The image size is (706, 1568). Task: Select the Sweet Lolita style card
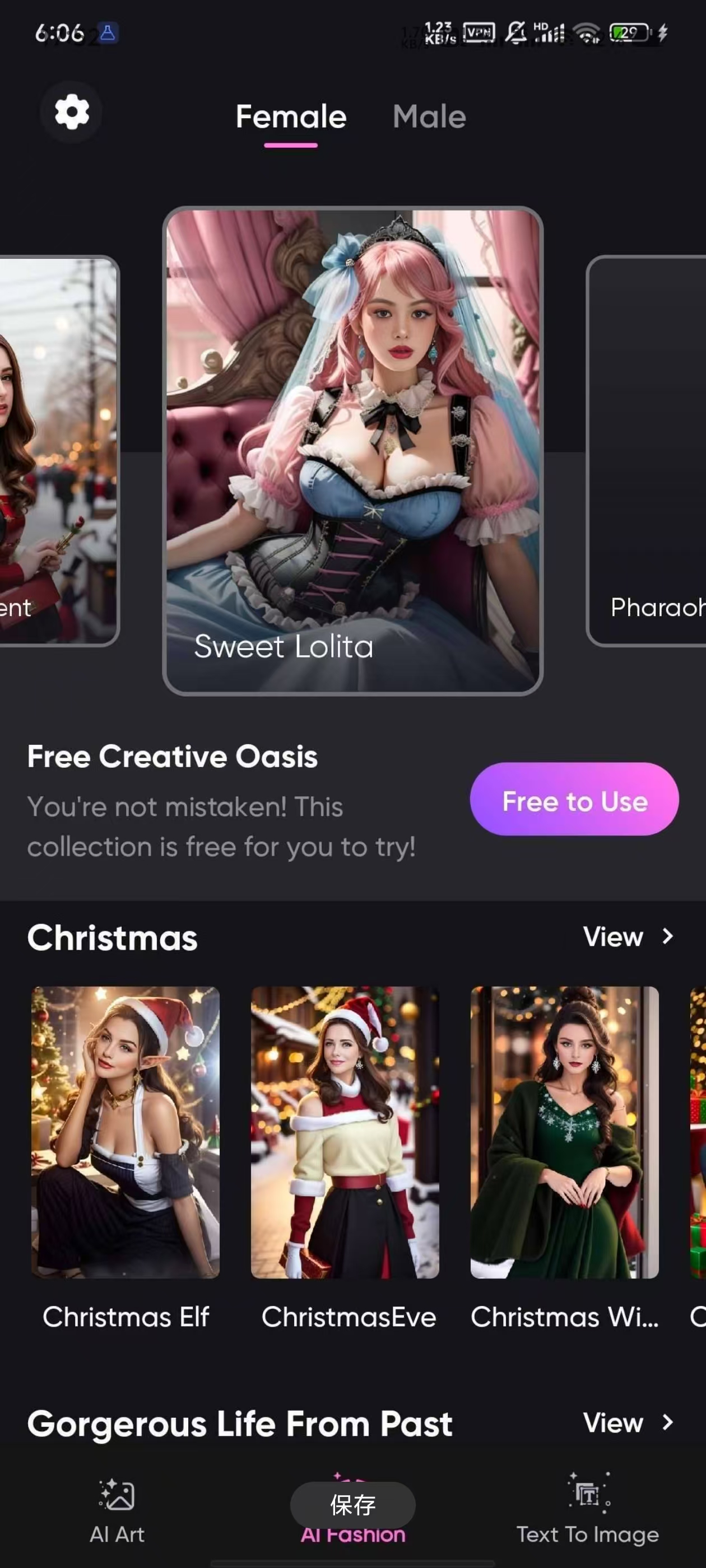(352, 450)
